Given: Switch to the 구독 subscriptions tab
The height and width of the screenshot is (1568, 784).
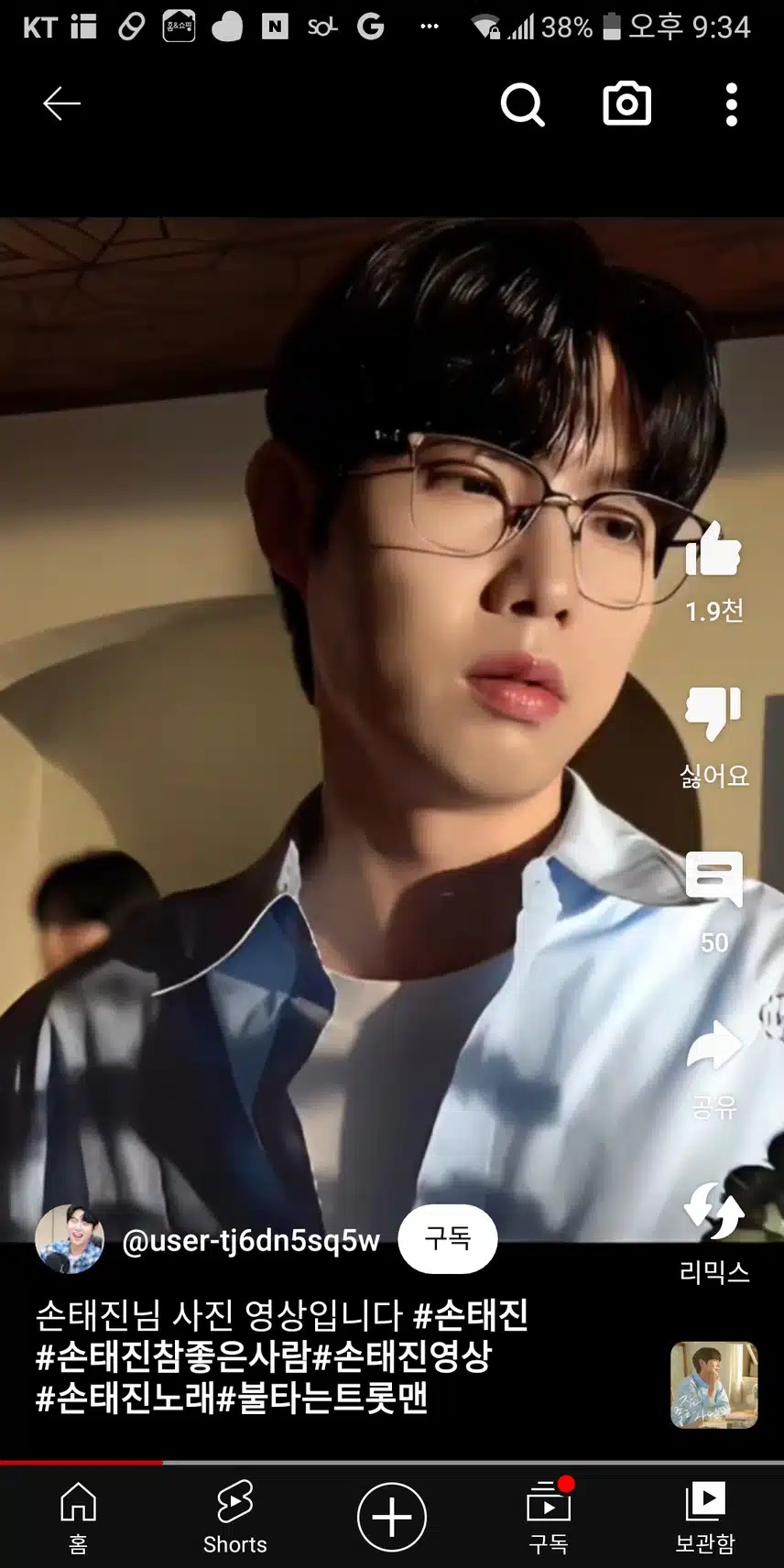Looking at the screenshot, I should pos(549,1517).
